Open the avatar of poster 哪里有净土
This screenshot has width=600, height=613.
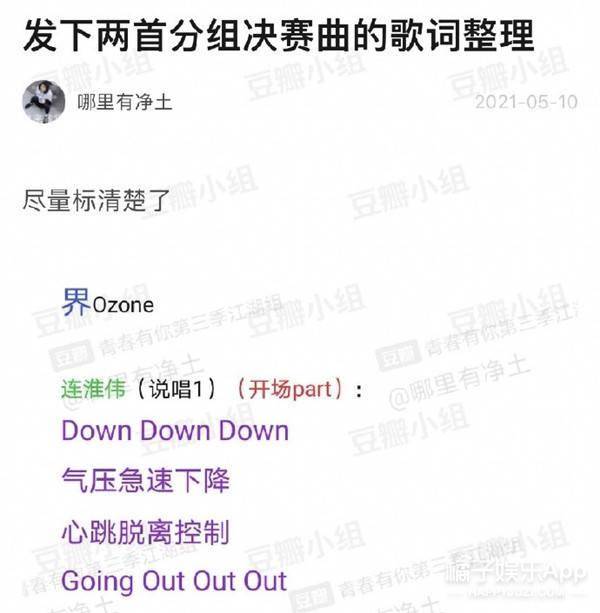pos(44,102)
